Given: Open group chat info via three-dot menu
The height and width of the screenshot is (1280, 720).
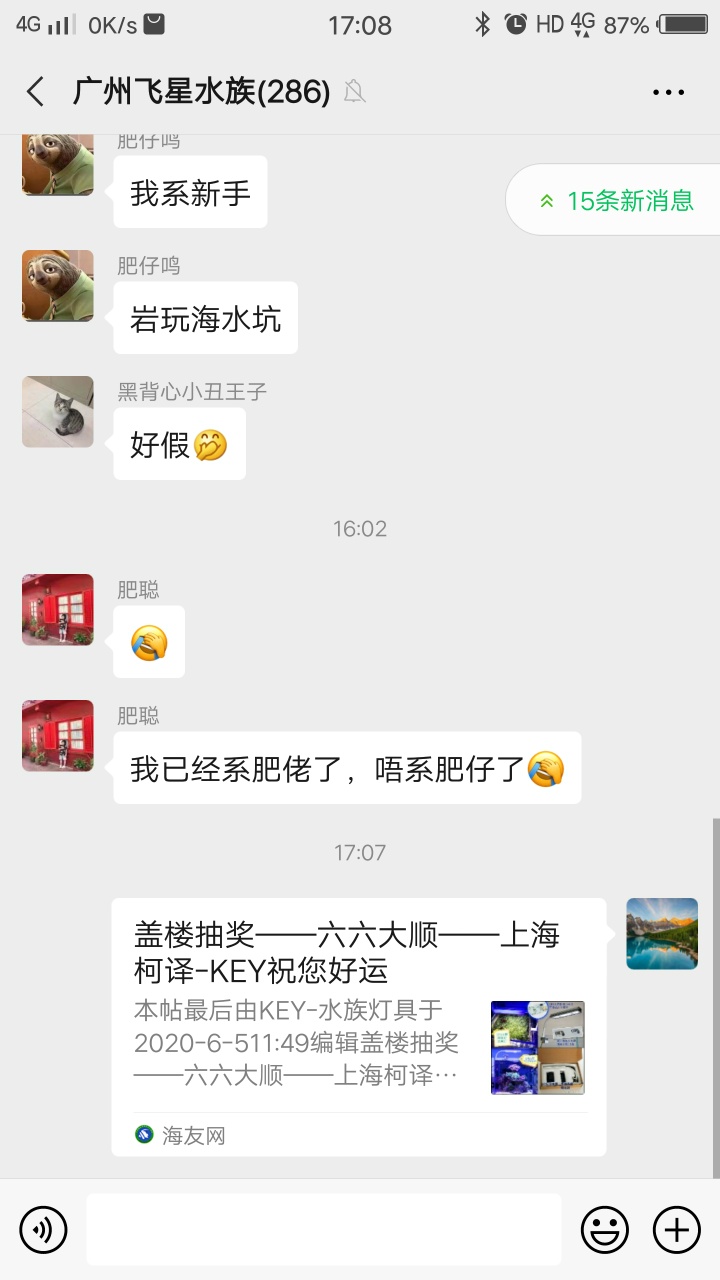Looking at the screenshot, I should point(668,92).
